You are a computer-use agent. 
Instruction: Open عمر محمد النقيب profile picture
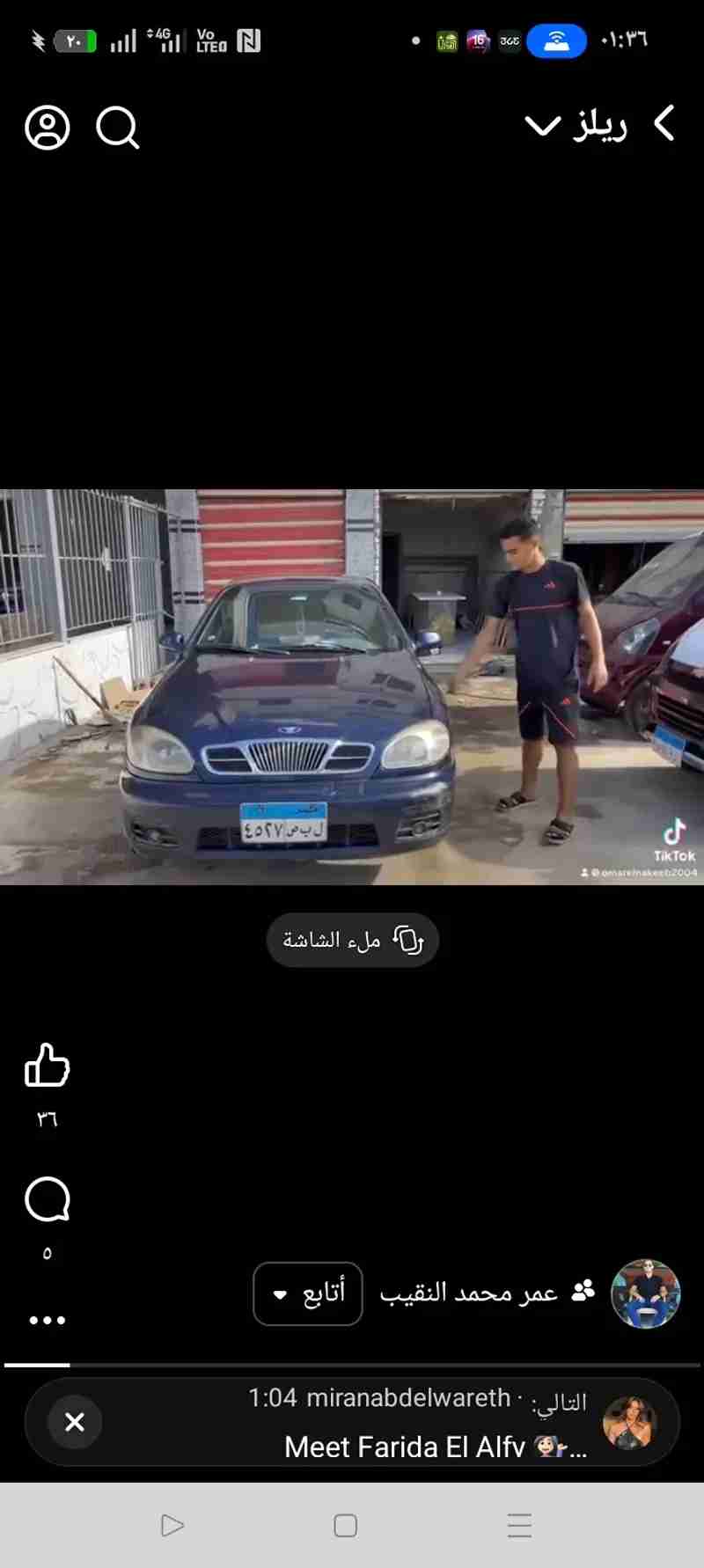click(645, 1293)
